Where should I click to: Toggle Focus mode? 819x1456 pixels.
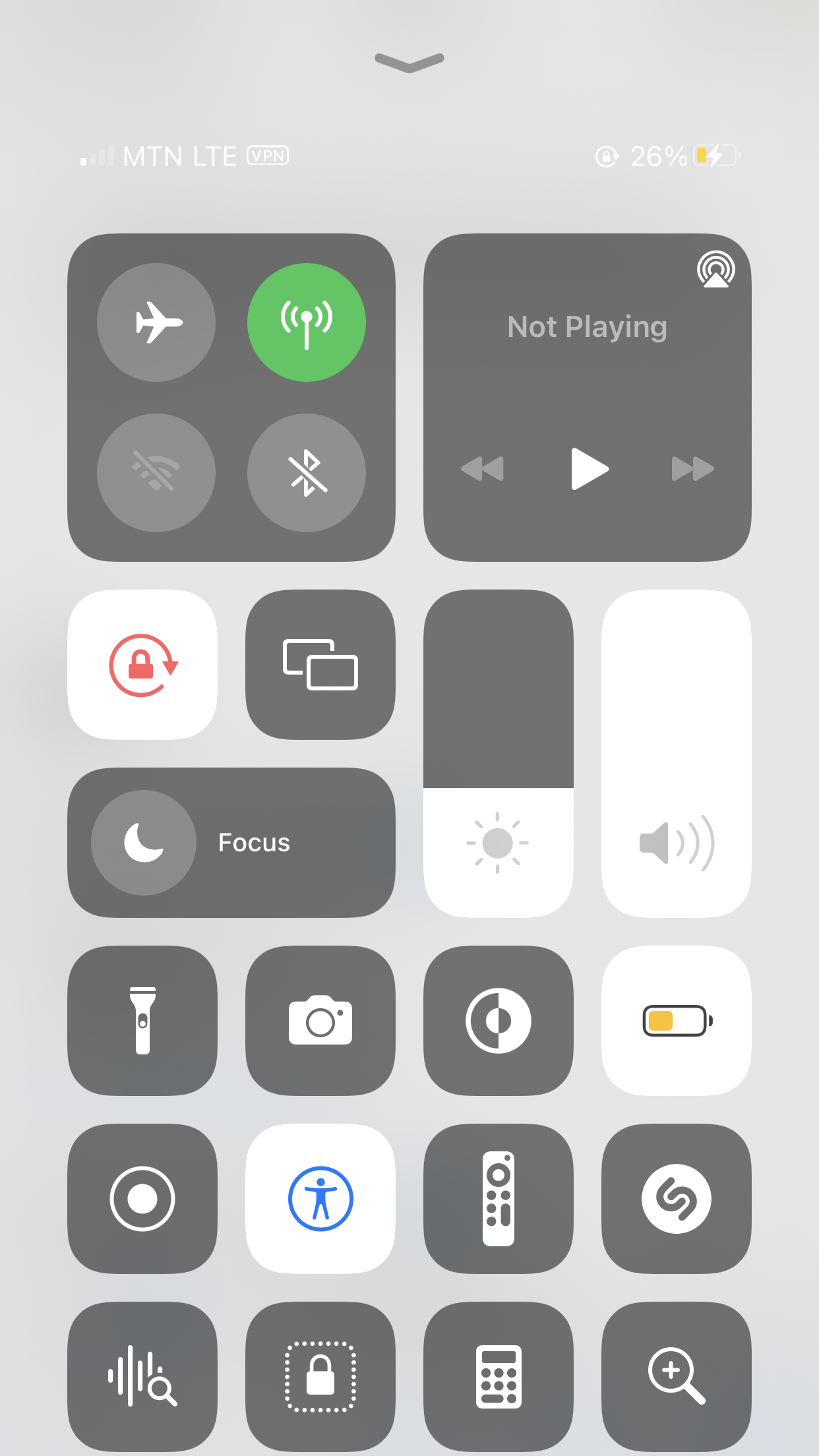pos(144,843)
